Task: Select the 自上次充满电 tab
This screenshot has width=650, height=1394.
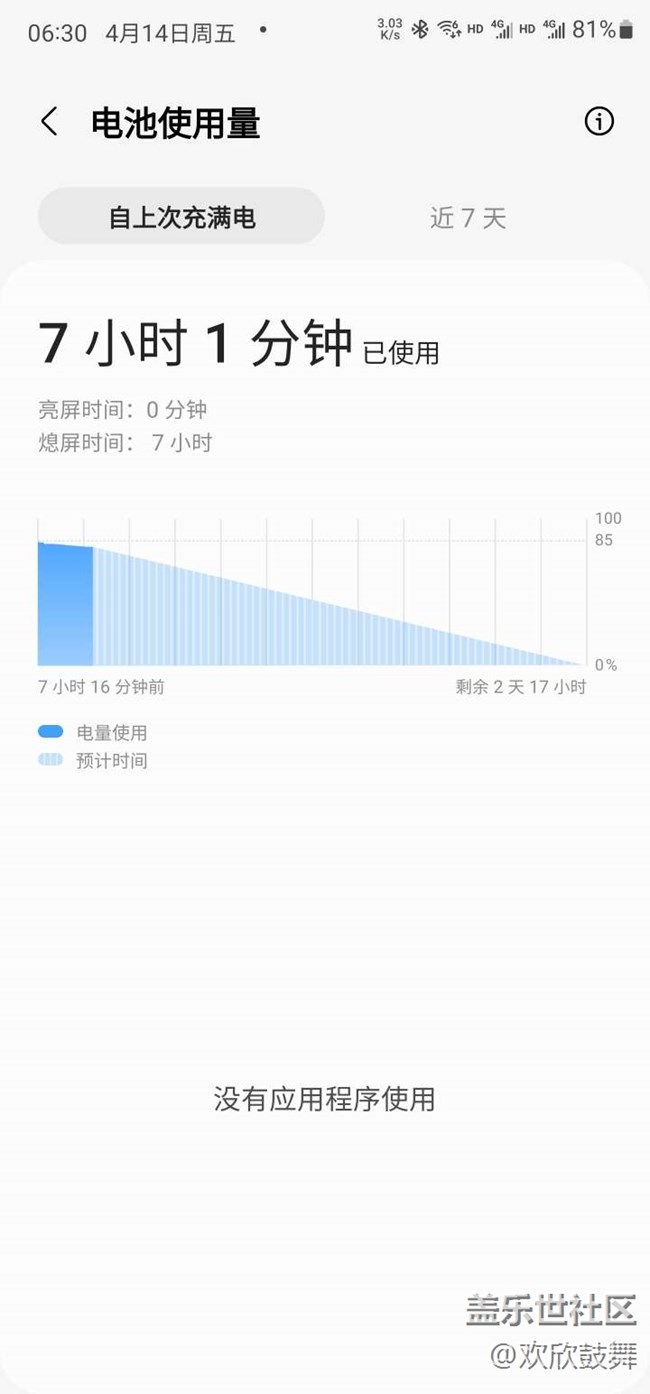Action: 182,217
